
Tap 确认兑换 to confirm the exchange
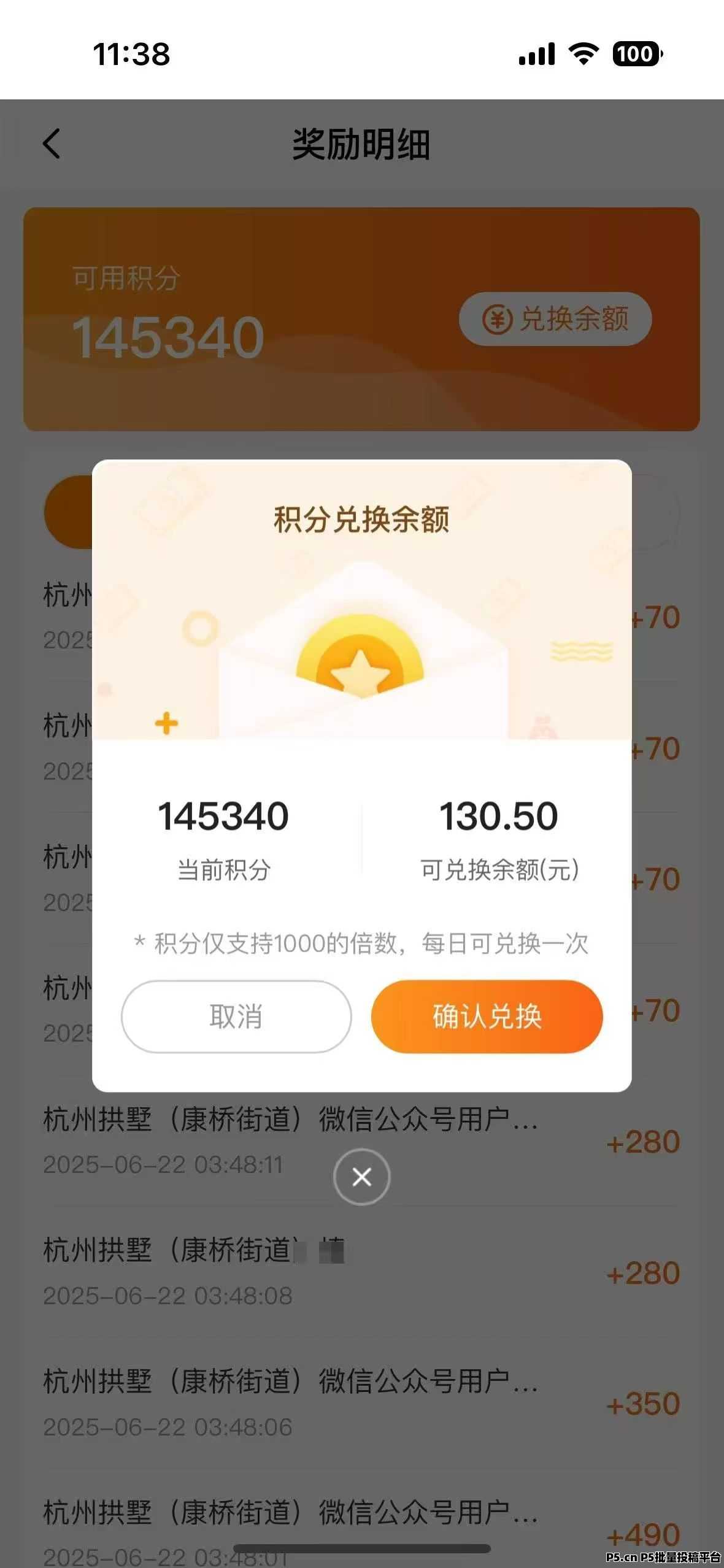[487, 1017]
